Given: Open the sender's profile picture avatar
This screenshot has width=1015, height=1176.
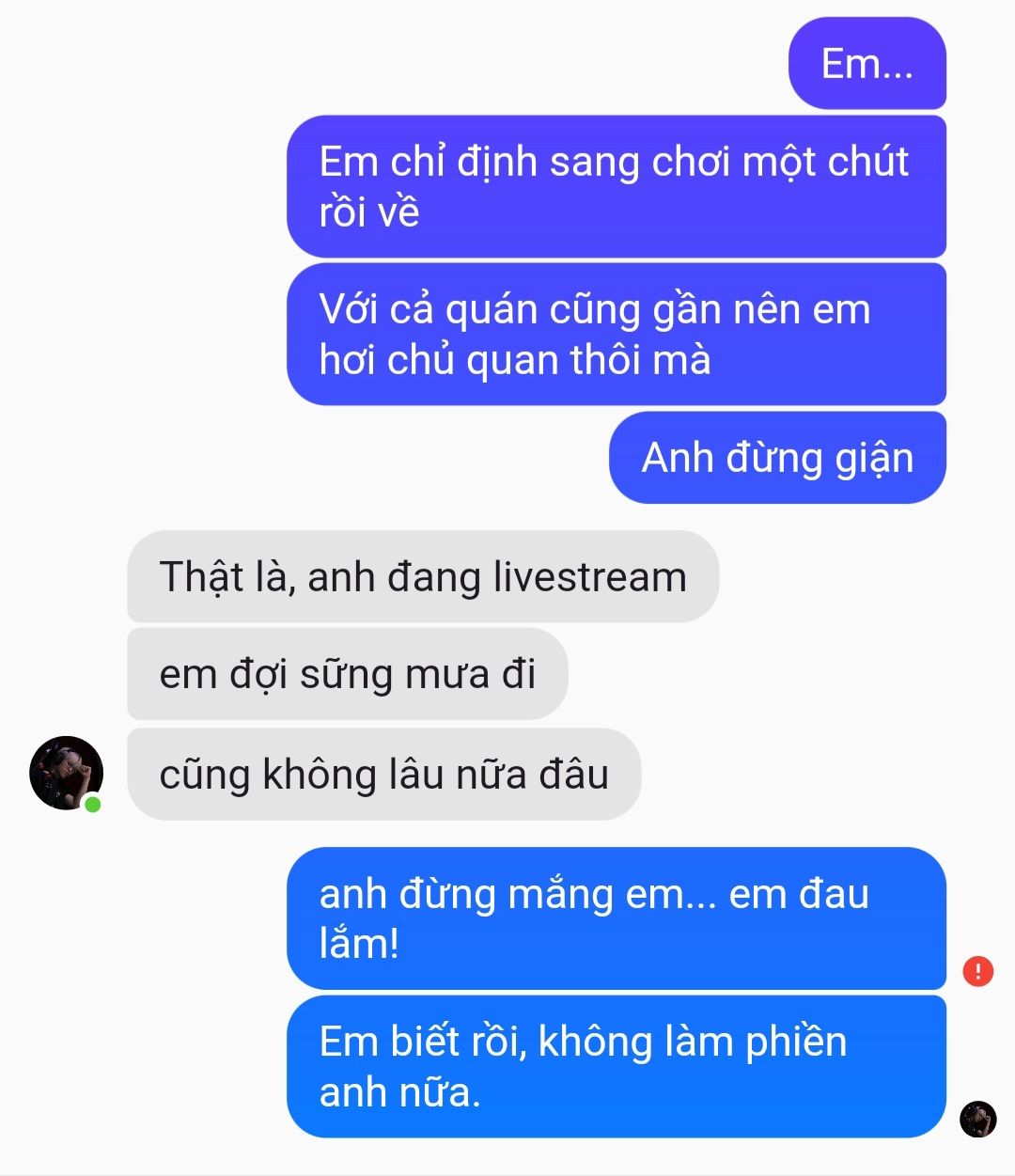Looking at the screenshot, I should pyautogui.click(x=66, y=773).
